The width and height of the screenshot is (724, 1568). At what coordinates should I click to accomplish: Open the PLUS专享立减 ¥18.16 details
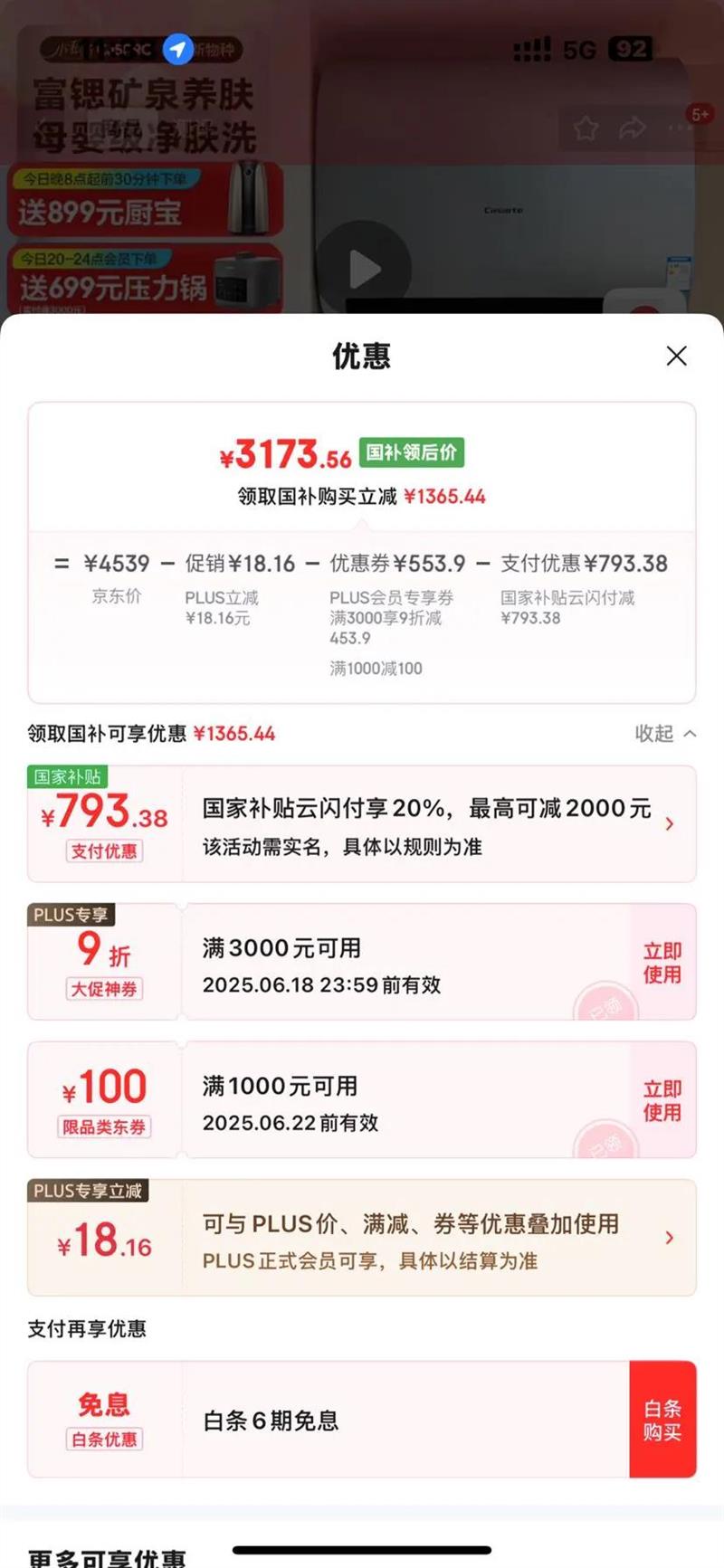tap(669, 1238)
